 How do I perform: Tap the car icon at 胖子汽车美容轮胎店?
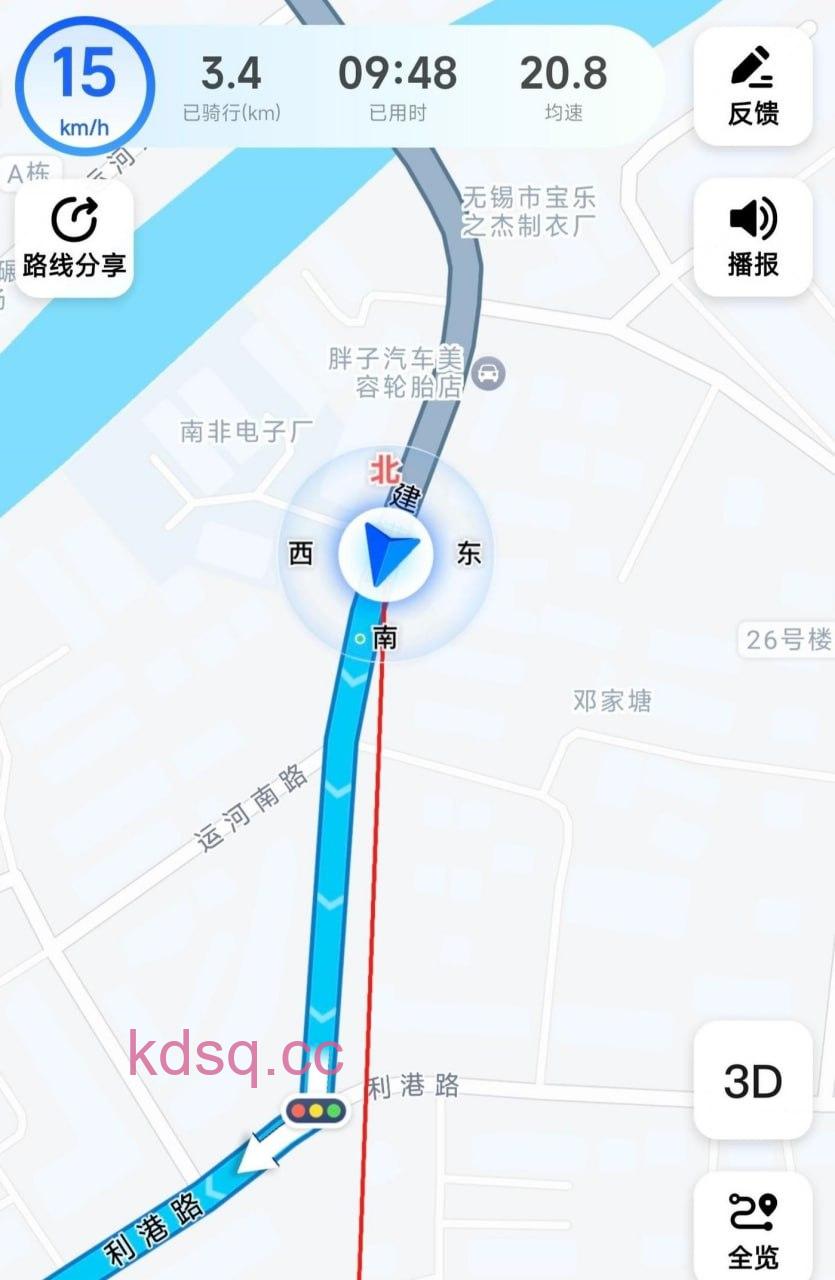click(489, 373)
